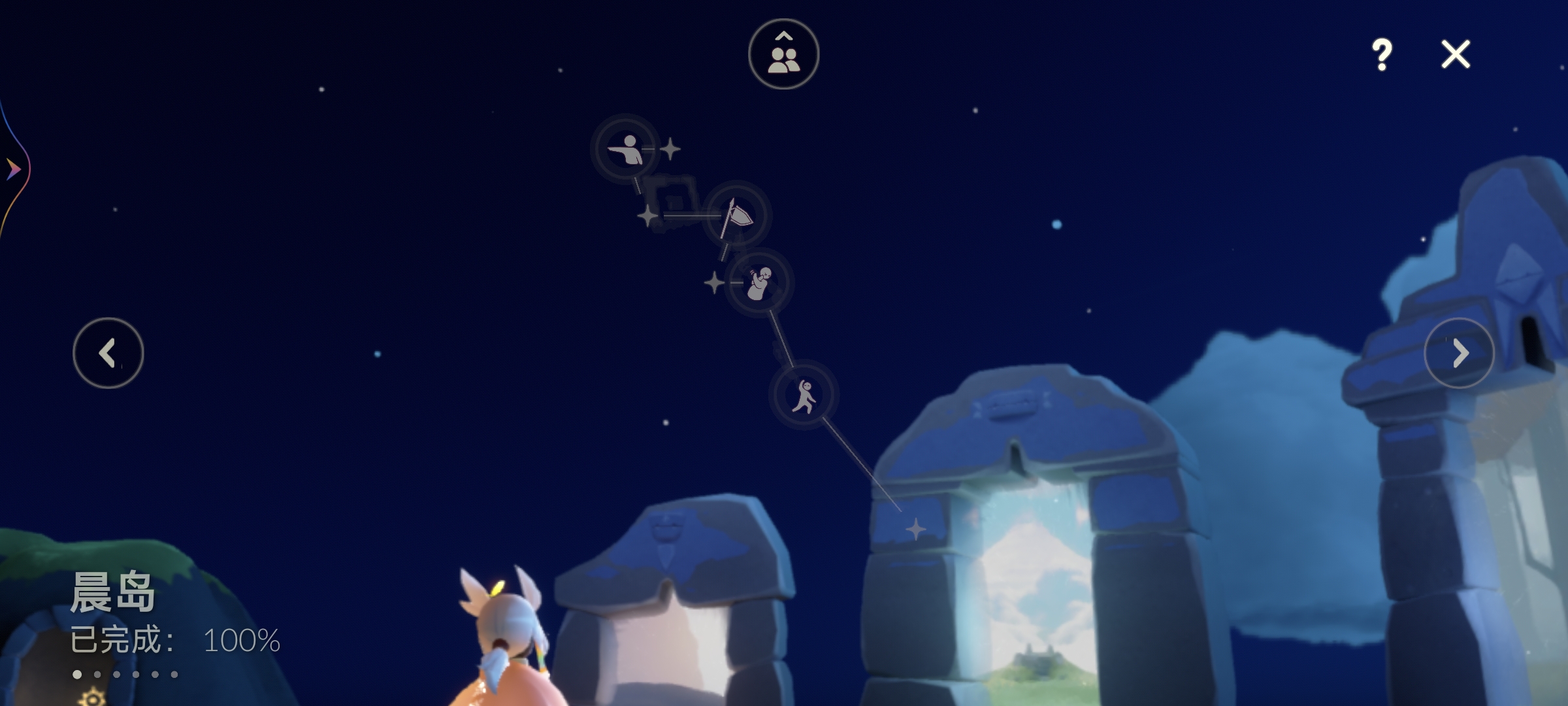
Task: Select the dancing spirit node
Action: pos(804,395)
